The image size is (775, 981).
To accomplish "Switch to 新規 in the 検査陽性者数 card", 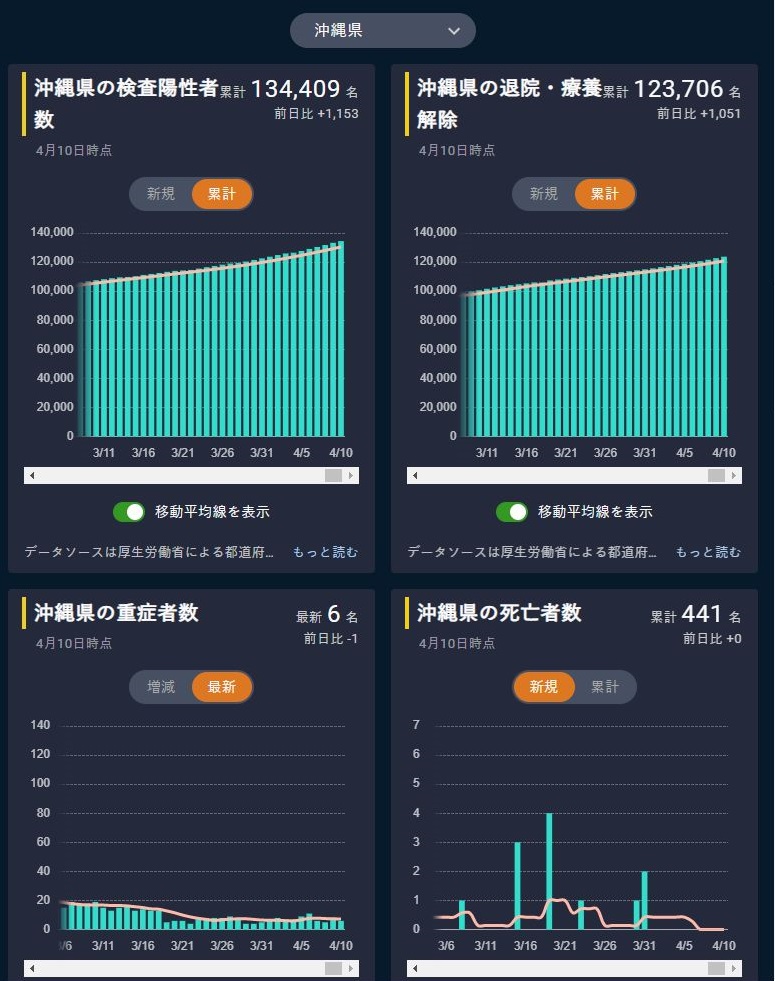I will [161, 194].
